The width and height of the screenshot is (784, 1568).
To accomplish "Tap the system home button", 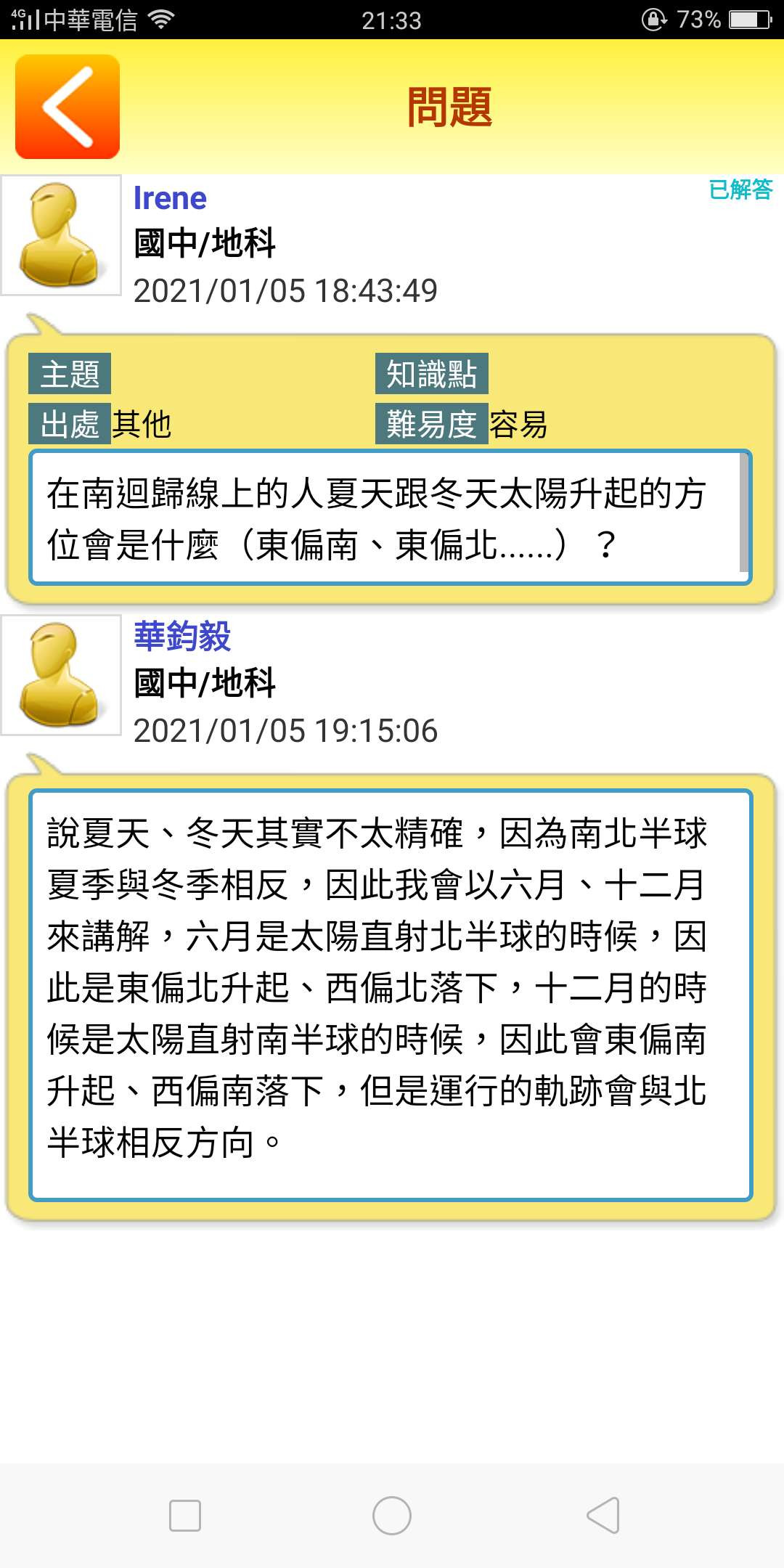I will pyautogui.click(x=392, y=1516).
